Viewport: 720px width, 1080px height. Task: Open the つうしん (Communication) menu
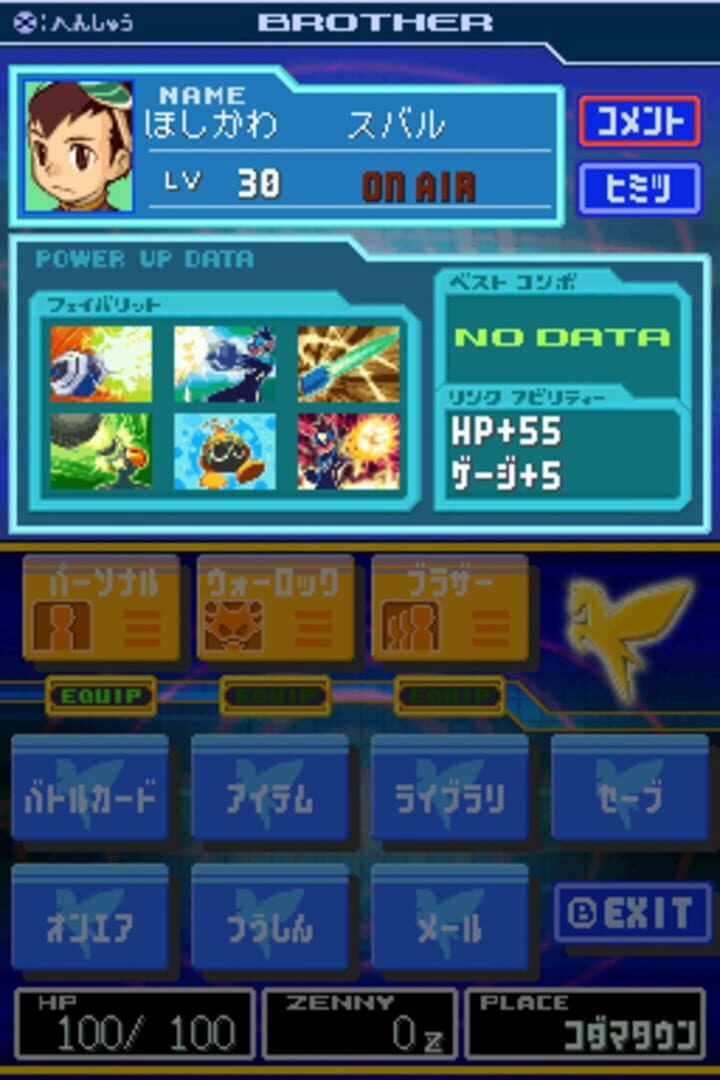[x=270, y=918]
